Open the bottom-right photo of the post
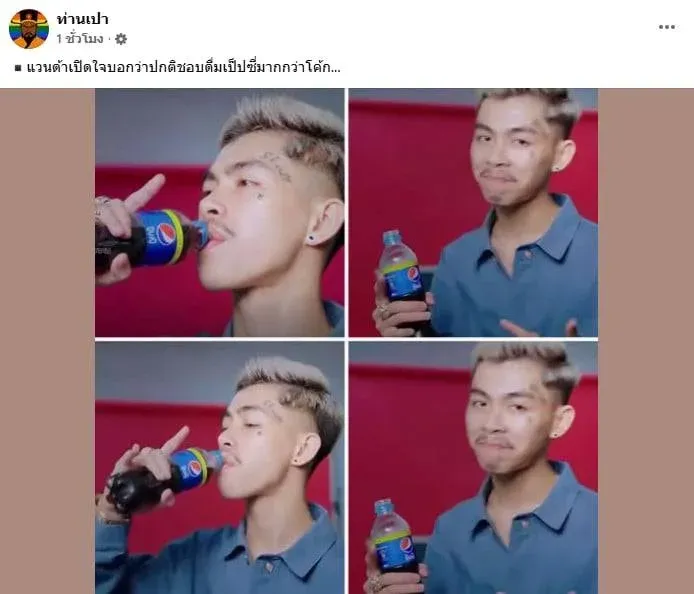Viewport: 694px width, 594px height. click(473, 468)
